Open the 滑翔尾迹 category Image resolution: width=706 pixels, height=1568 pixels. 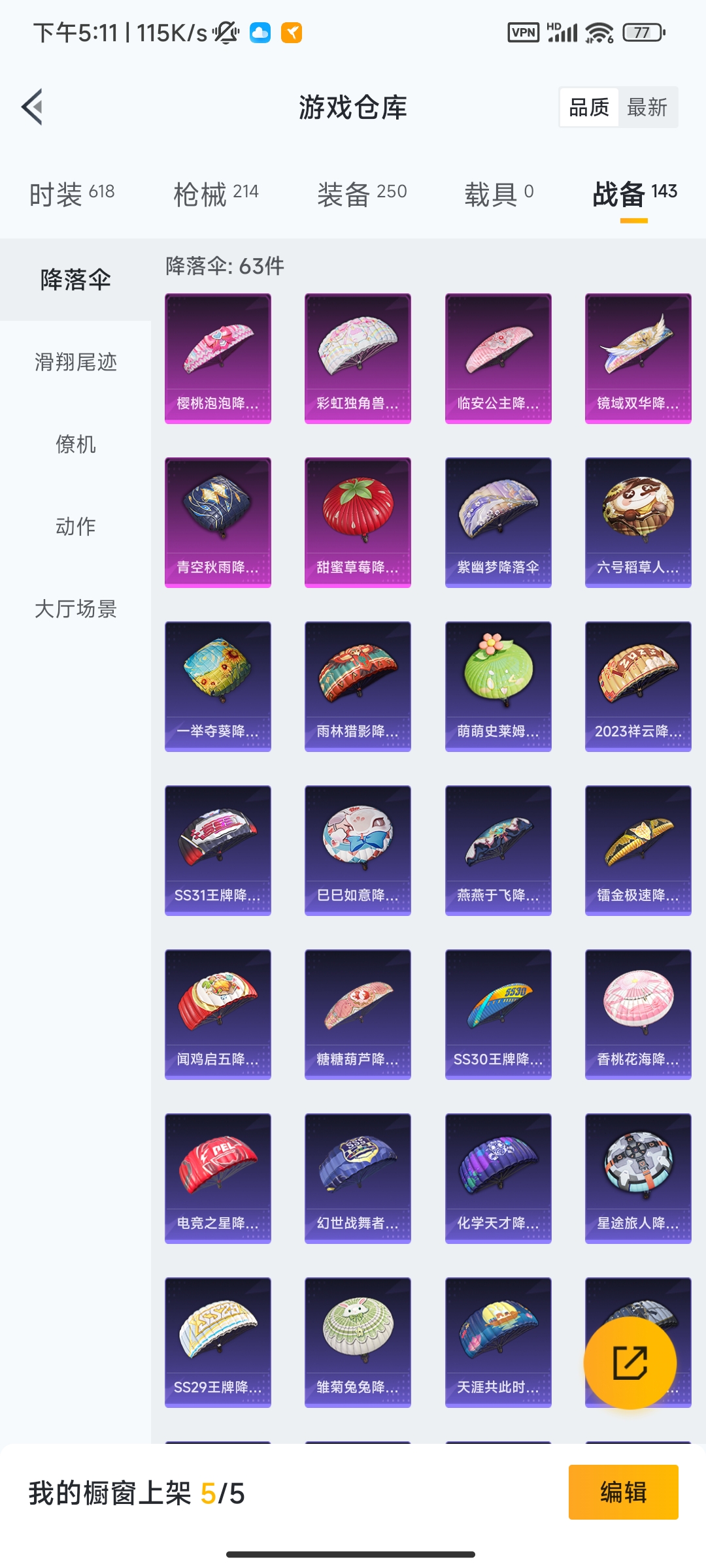click(x=75, y=362)
